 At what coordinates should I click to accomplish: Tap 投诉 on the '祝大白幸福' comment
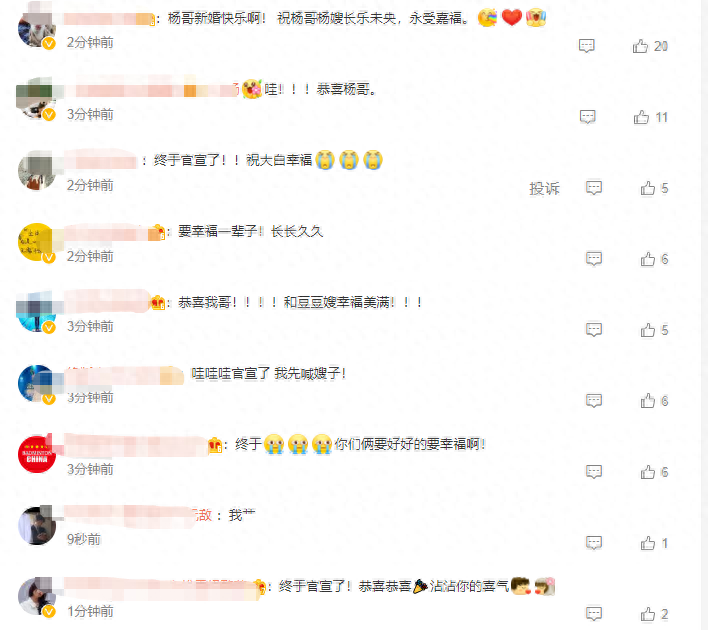tap(544, 188)
